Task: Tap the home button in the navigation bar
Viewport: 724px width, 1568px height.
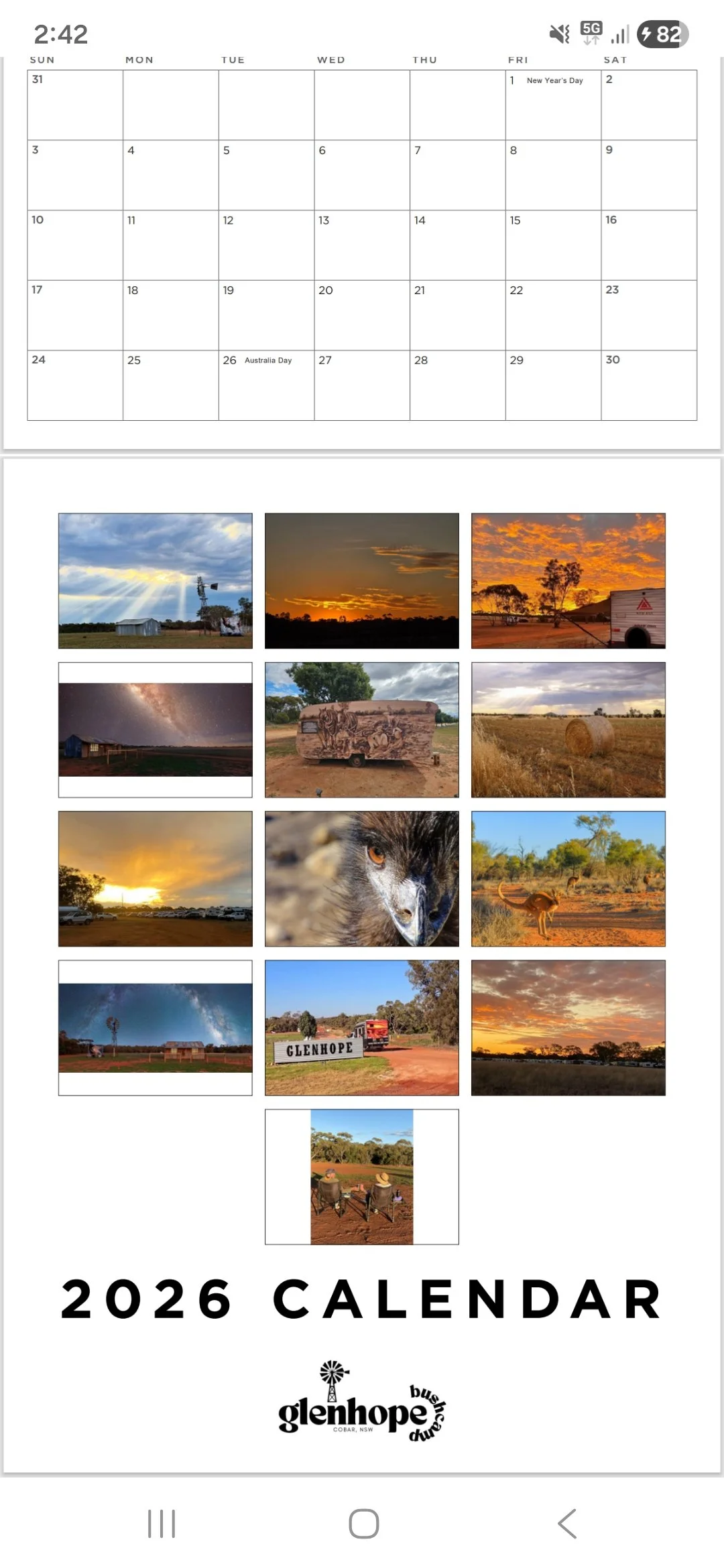Action: tap(363, 1523)
